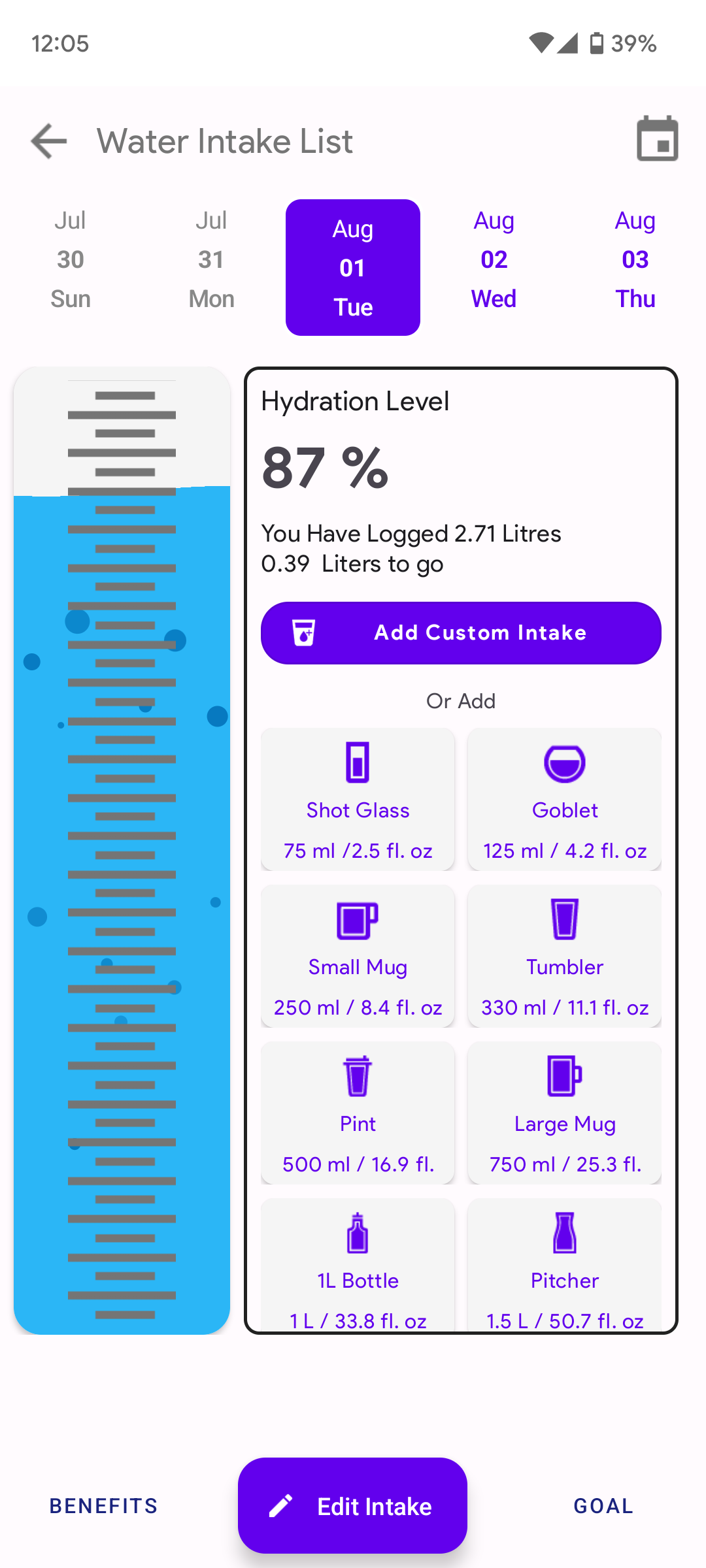Select Jul 31 Mon date
This screenshot has width=706, height=1568.
pos(211,259)
